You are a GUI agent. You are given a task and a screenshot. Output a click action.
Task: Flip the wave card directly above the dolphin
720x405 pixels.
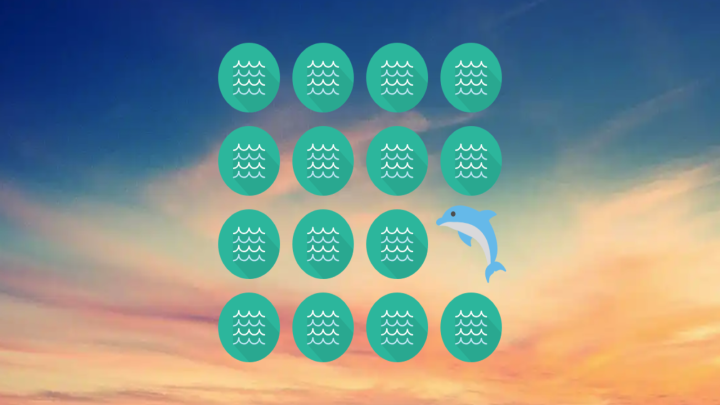point(471,160)
